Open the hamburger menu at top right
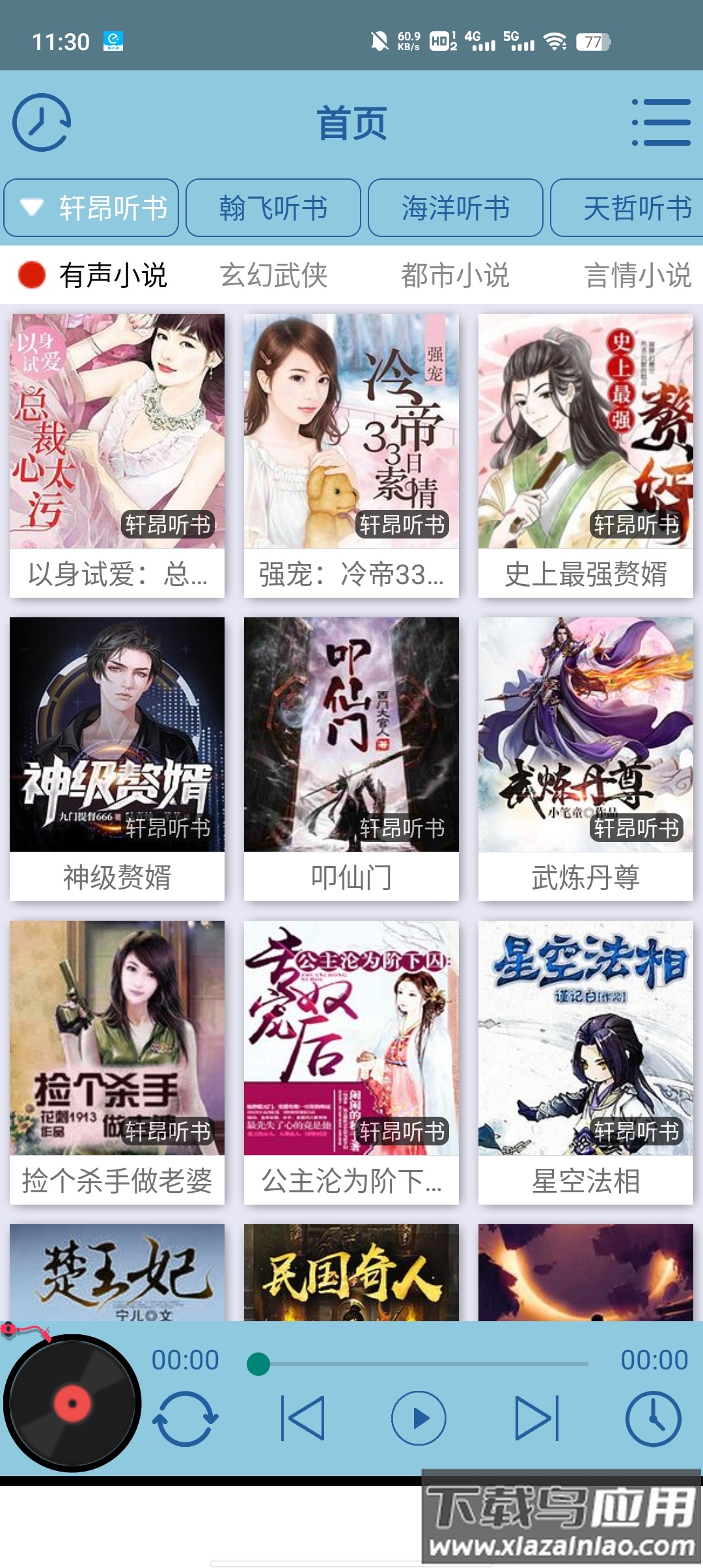Viewport: 703px width, 1568px height. click(662, 121)
